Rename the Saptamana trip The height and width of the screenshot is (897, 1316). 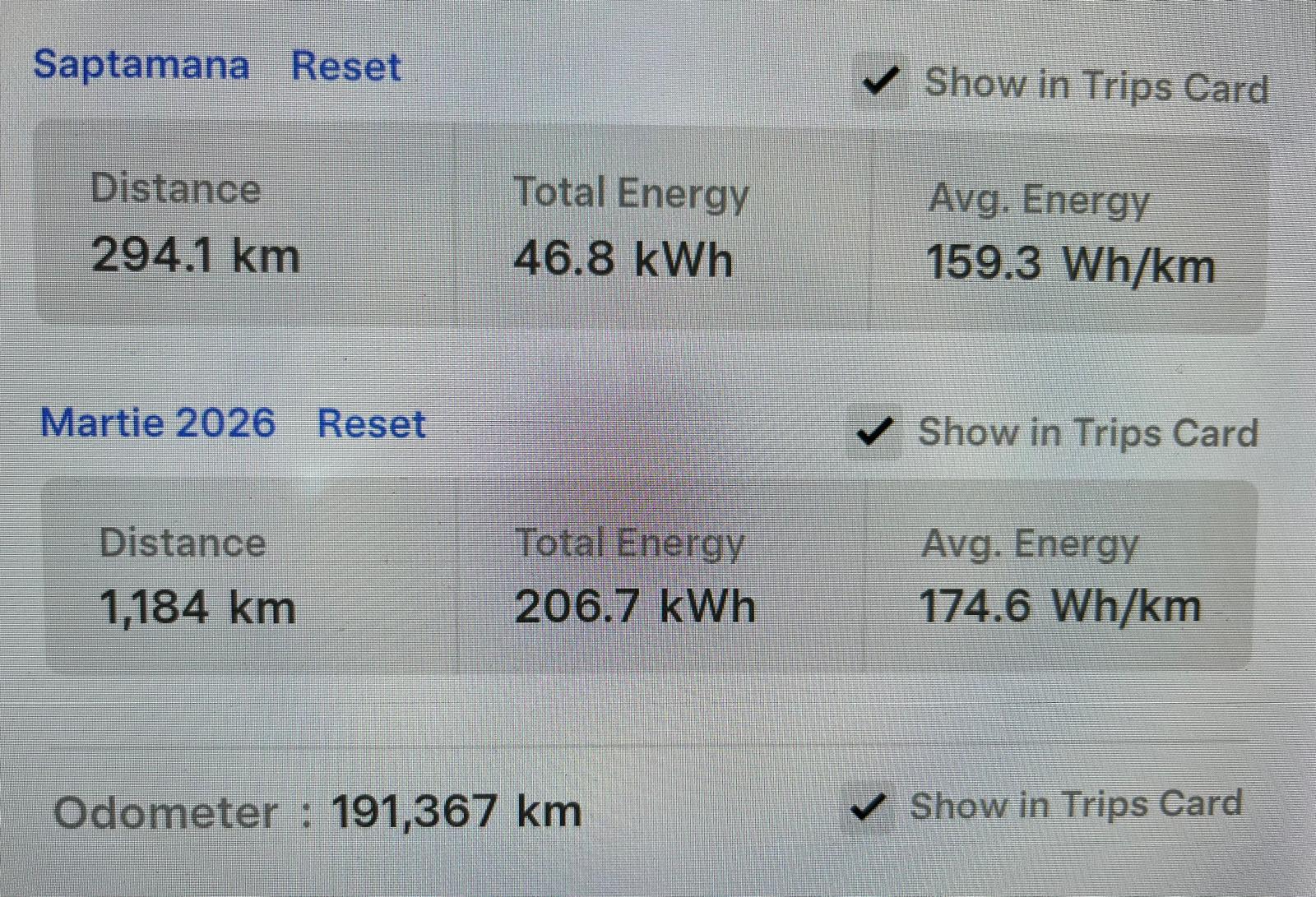[141, 64]
